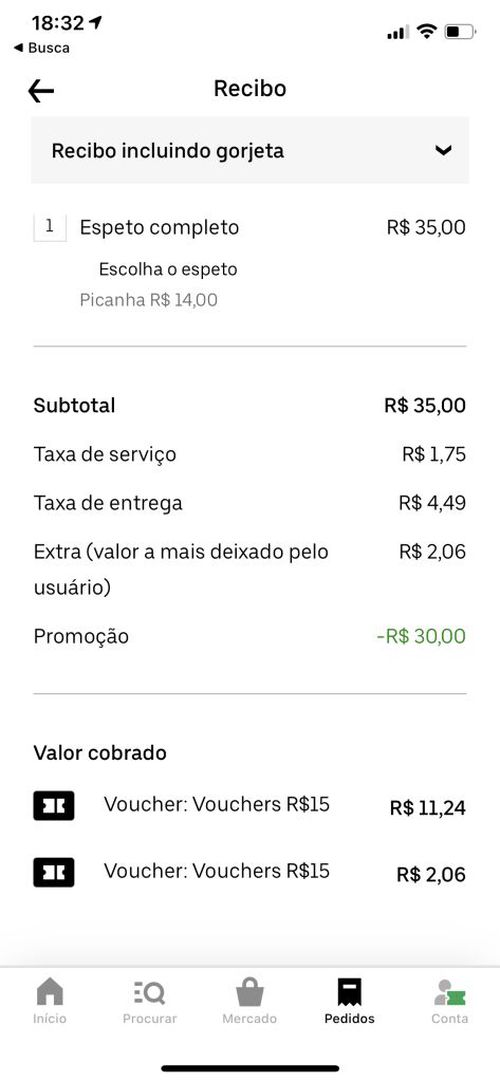Expand the Recibo incluindo gorjeta dropdown
This screenshot has height=1082, width=500.
point(250,150)
